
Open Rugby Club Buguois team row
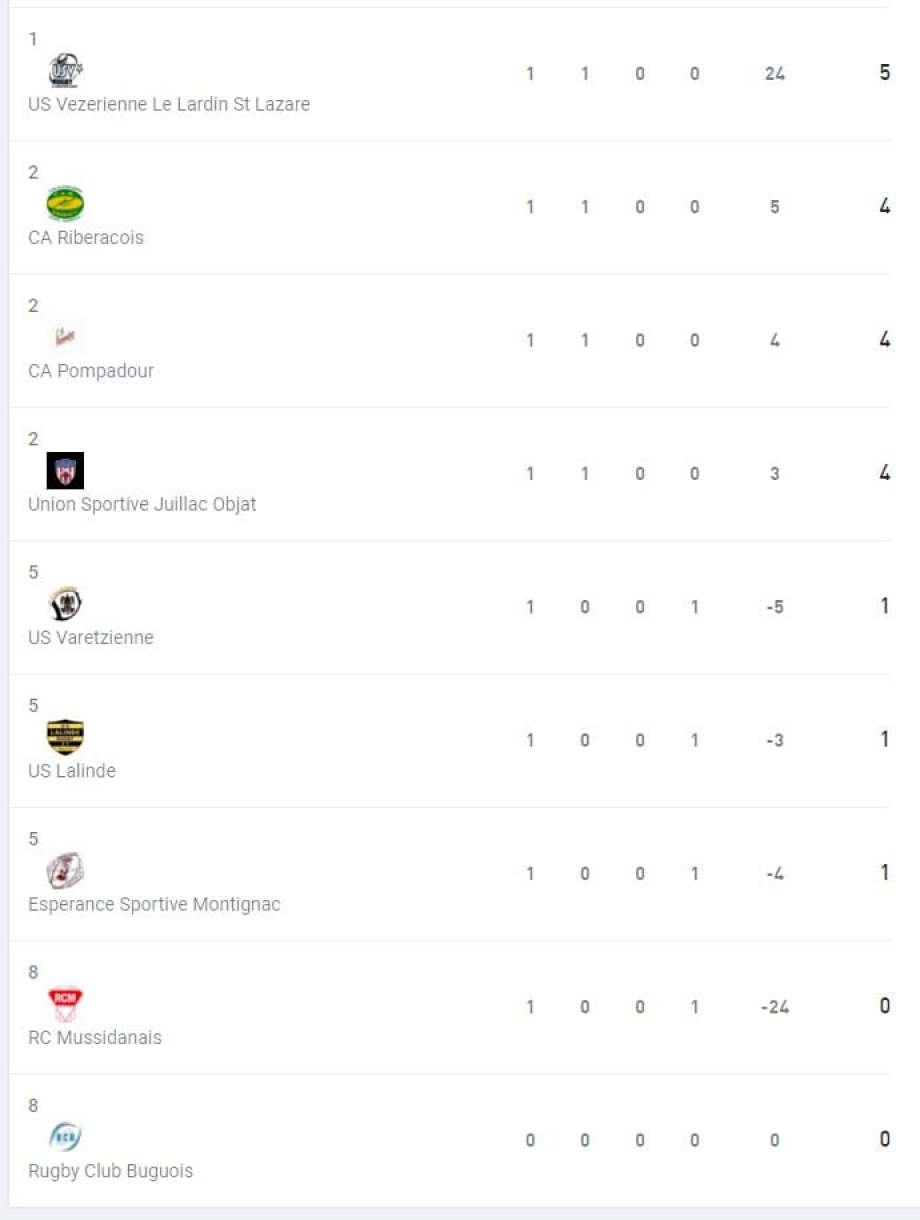pos(111,1171)
